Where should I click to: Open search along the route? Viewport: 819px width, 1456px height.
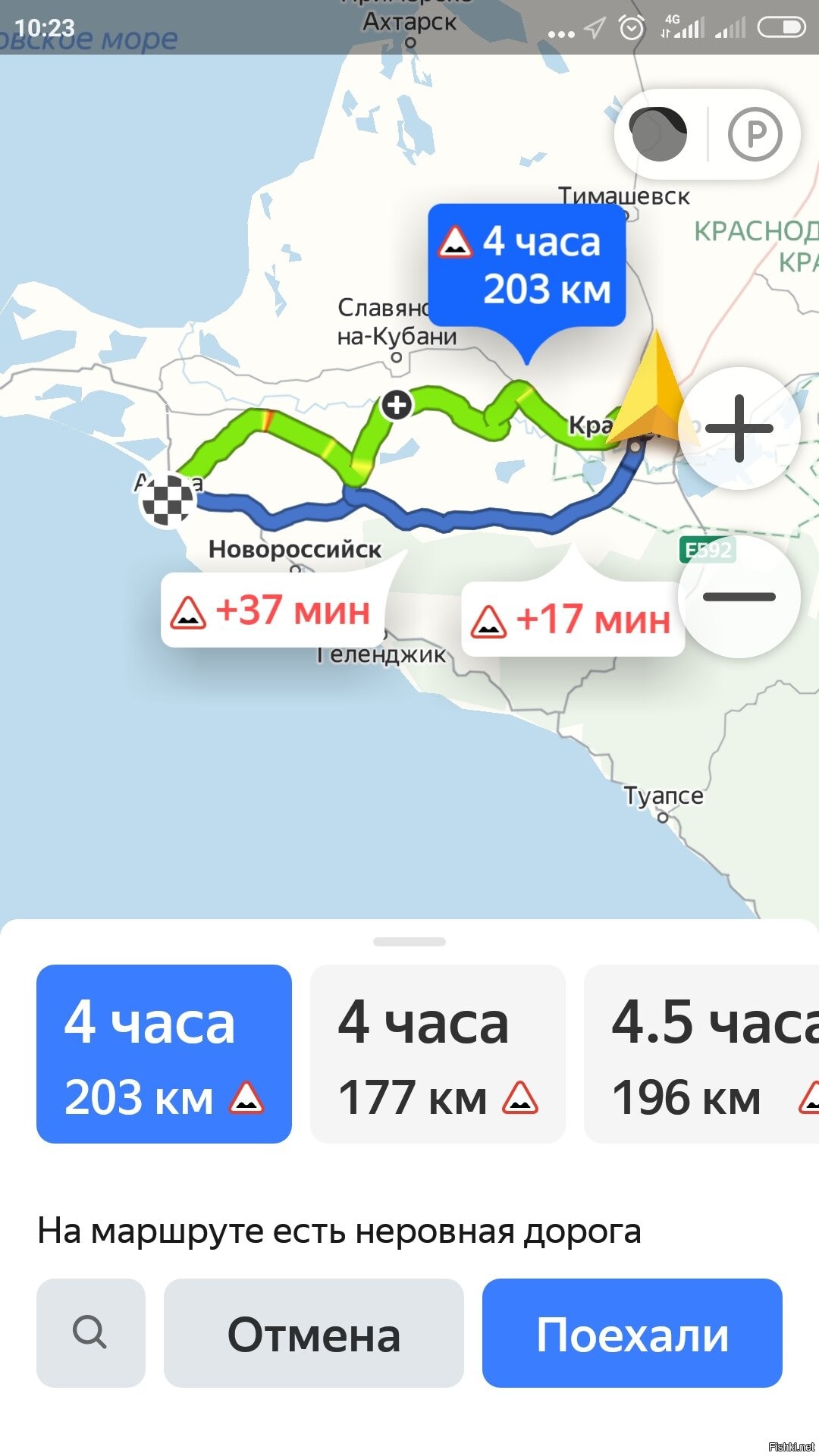tap(90, 1333)
